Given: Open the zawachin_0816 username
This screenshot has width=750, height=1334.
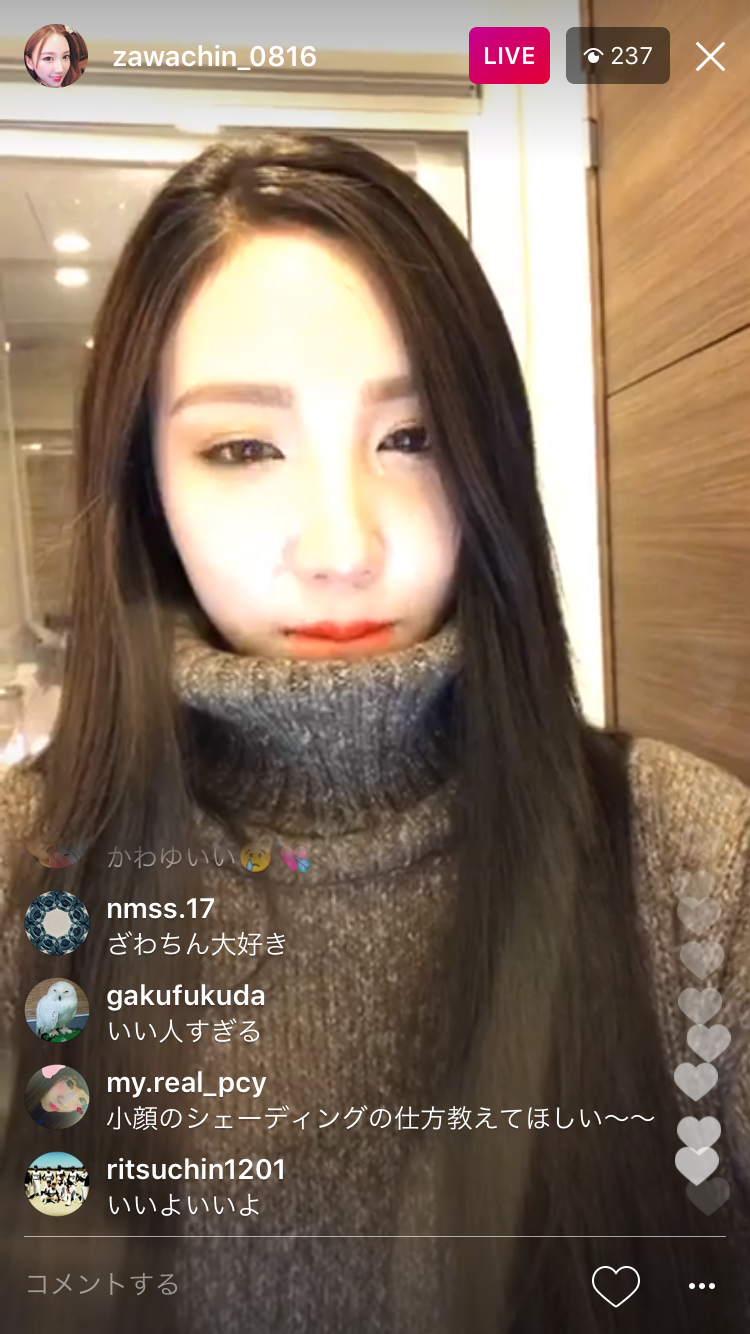Looking at the screenshot, I should click(214, 57).
